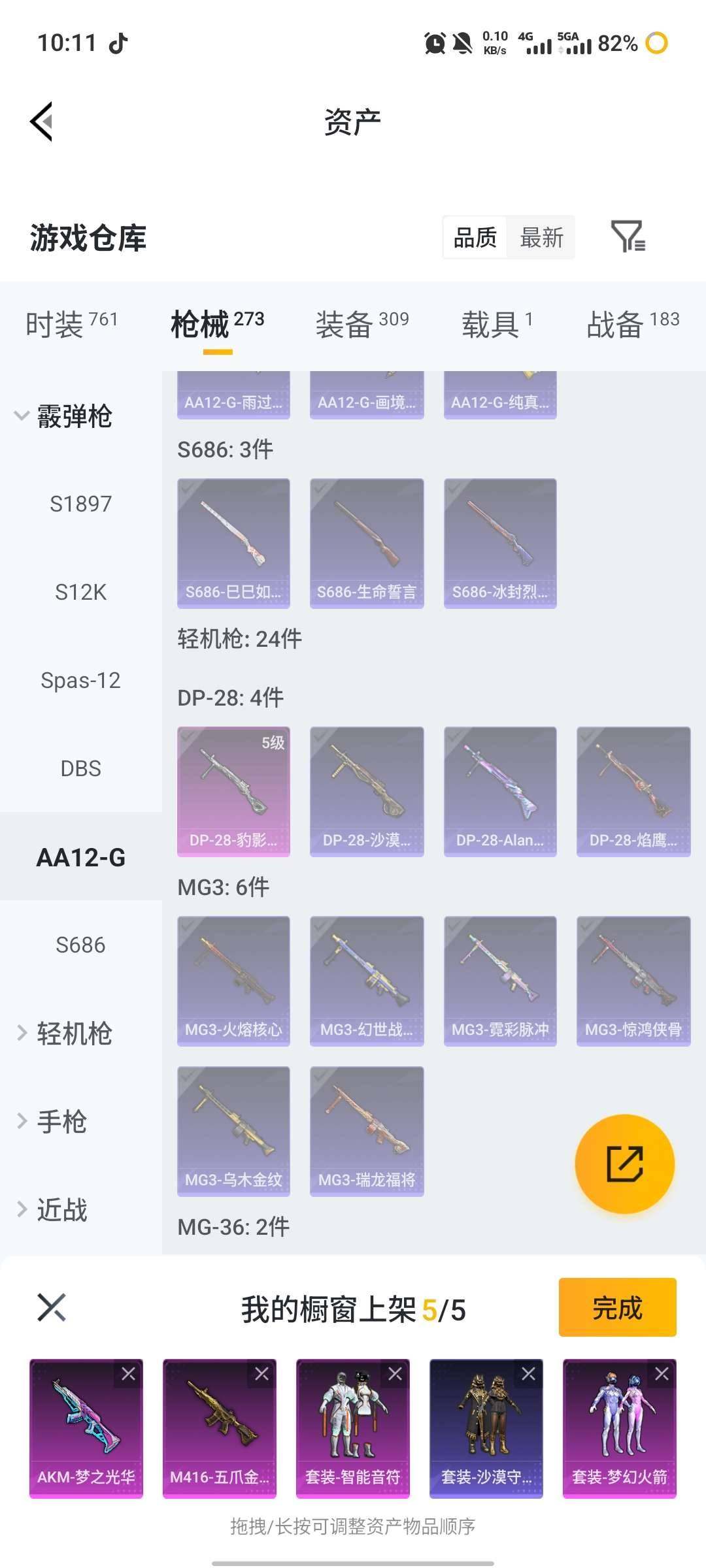Viewport: 706px width, 1568px height.
Task: Switch to the 装备 tab
Action: (361, 324)
